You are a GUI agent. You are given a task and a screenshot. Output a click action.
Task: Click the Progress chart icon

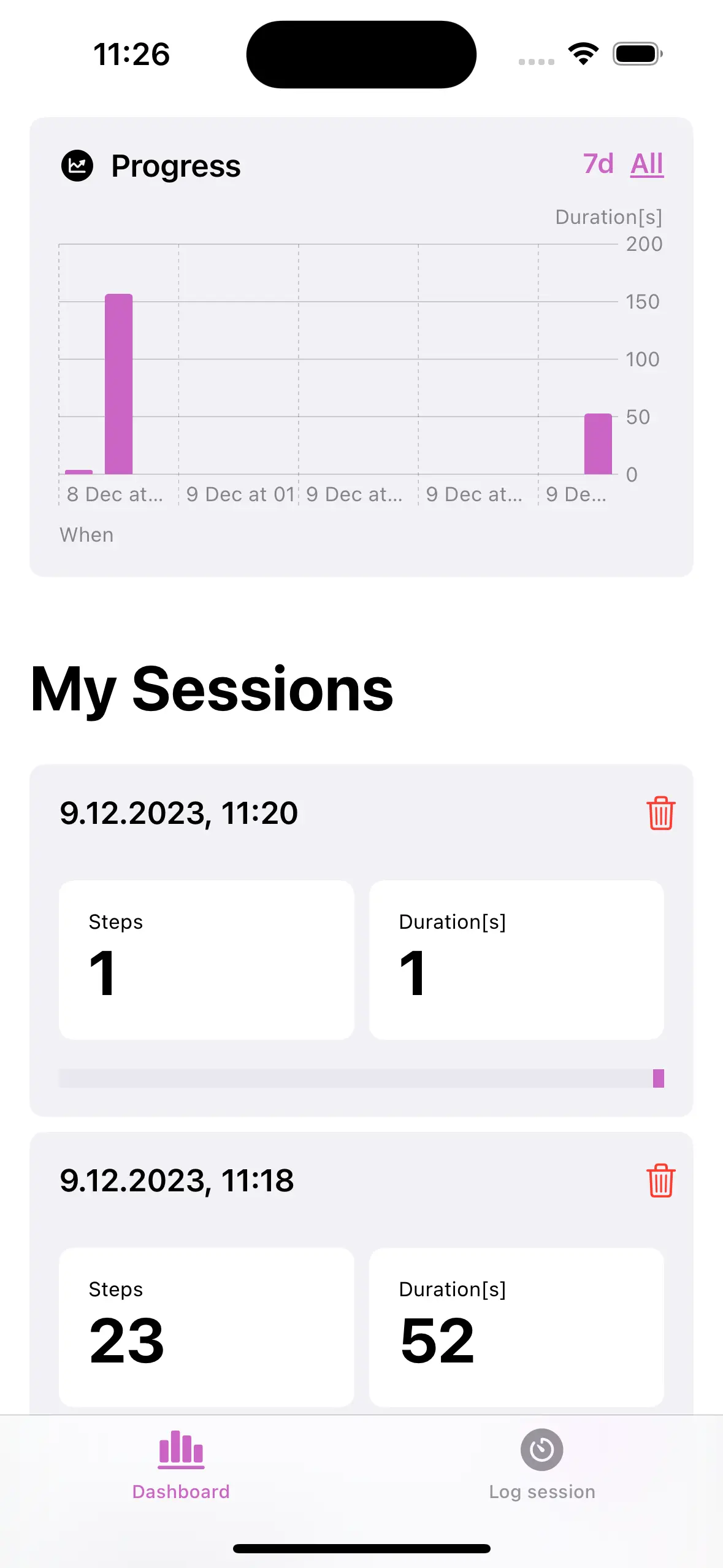click(x=76, y=166)
